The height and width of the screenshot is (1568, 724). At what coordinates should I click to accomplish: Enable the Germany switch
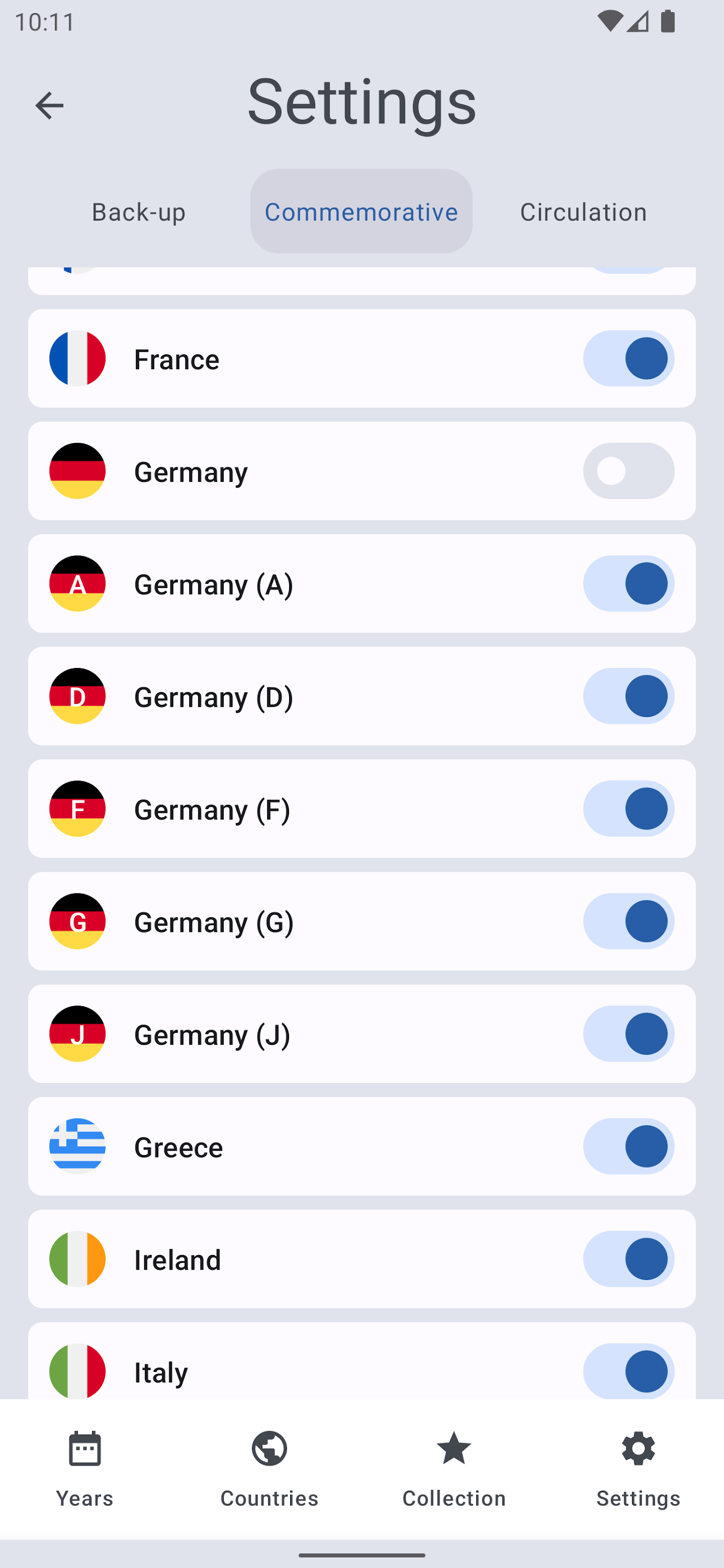(628, 471)
